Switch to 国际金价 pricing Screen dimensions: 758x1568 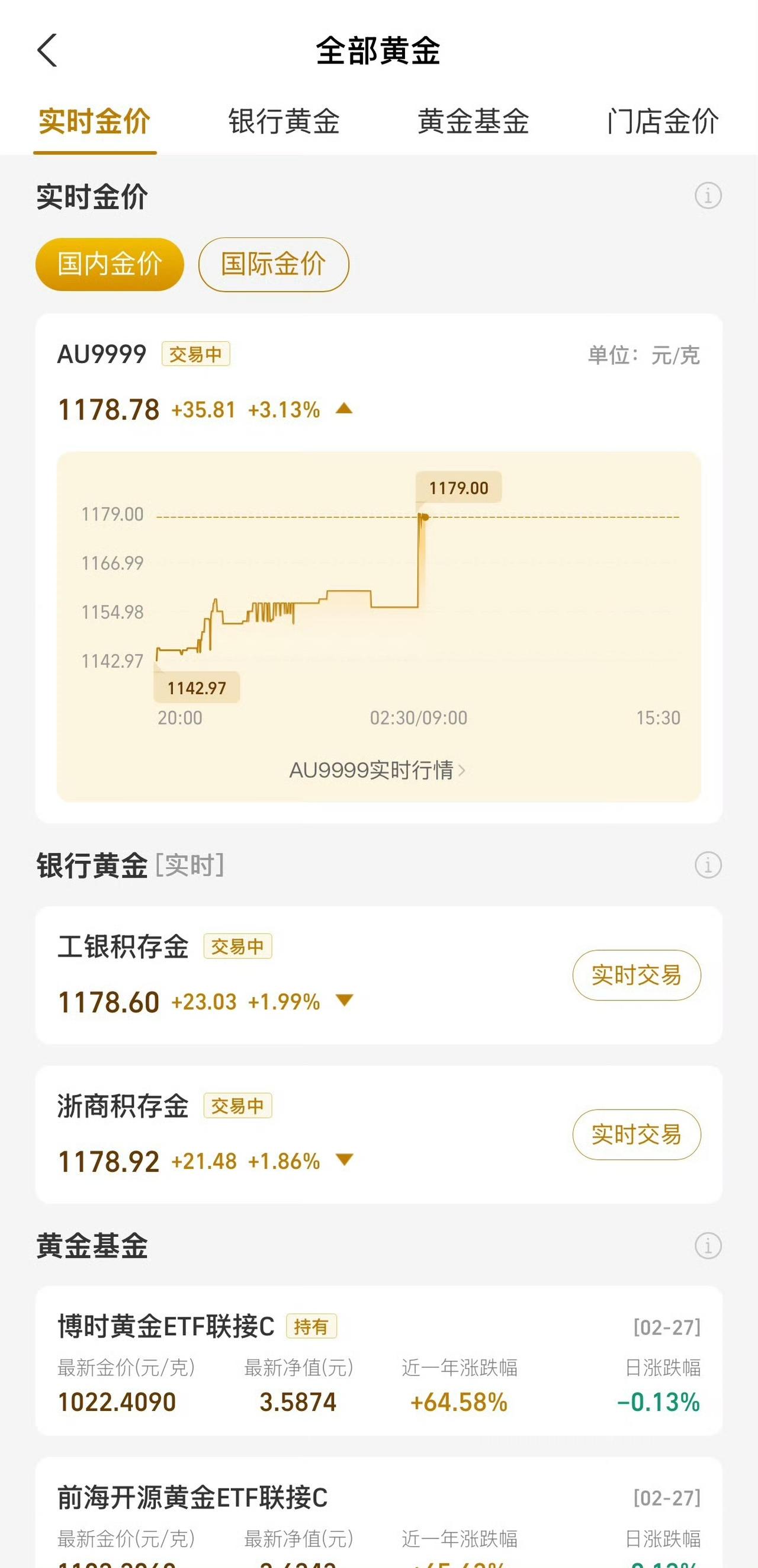274,264
